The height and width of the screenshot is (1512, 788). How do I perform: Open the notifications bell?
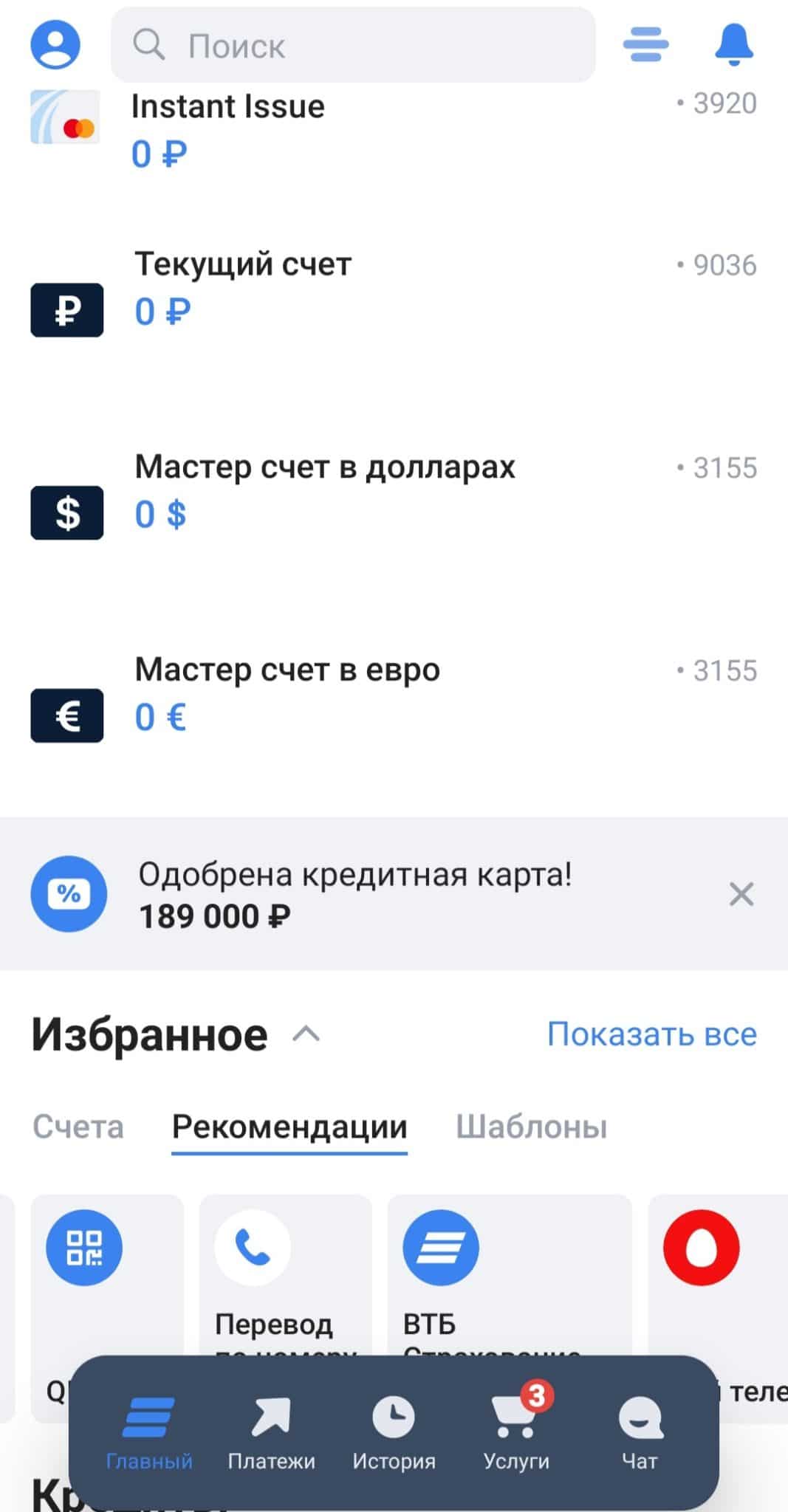(734, 45)
